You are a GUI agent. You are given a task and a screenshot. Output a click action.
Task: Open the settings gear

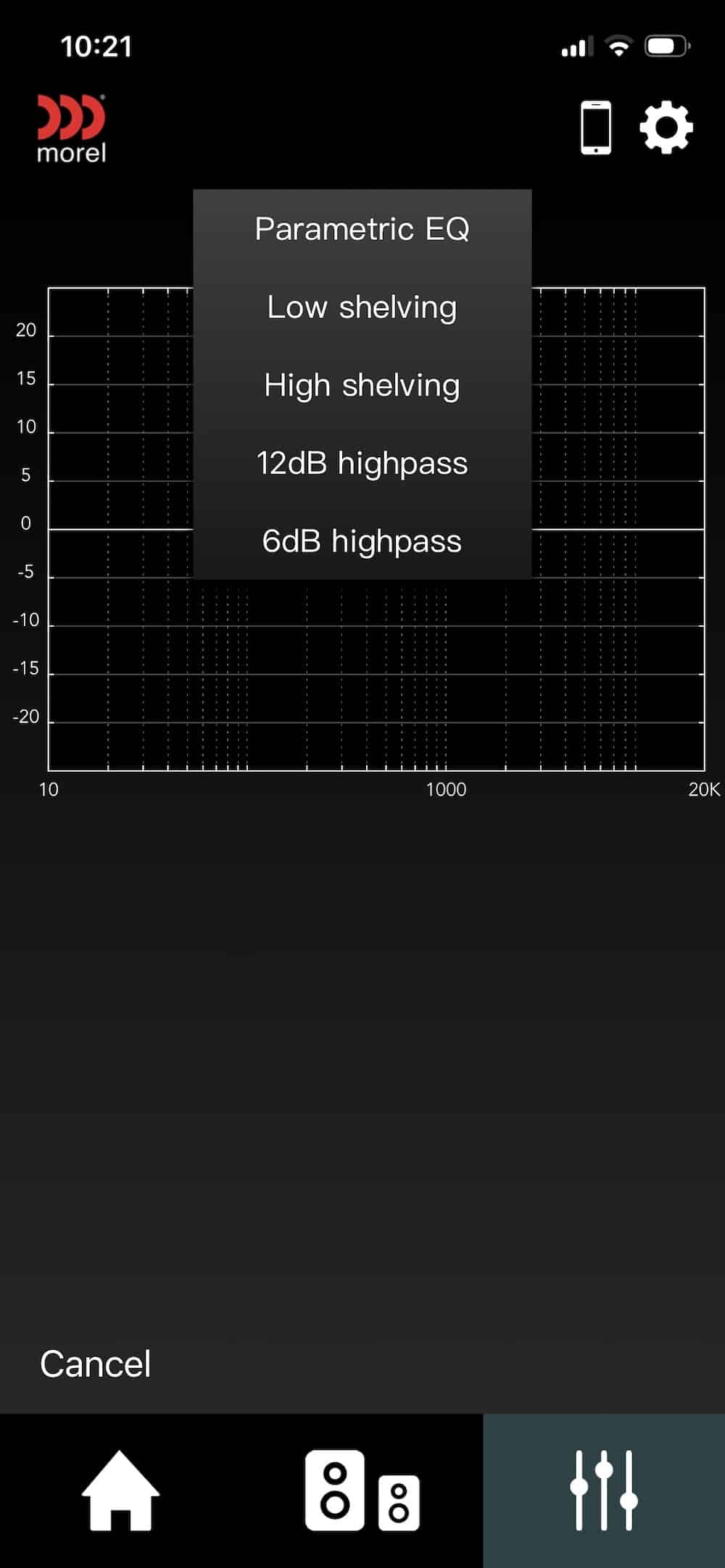pyautogui.click(x=666, y=128)
